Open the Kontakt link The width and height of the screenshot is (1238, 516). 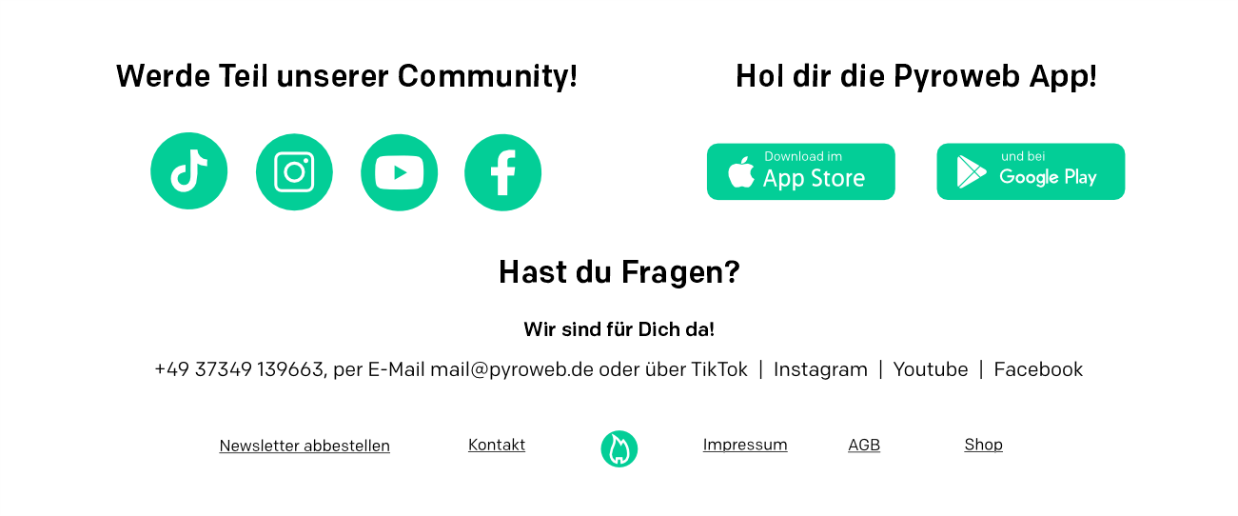496,445
